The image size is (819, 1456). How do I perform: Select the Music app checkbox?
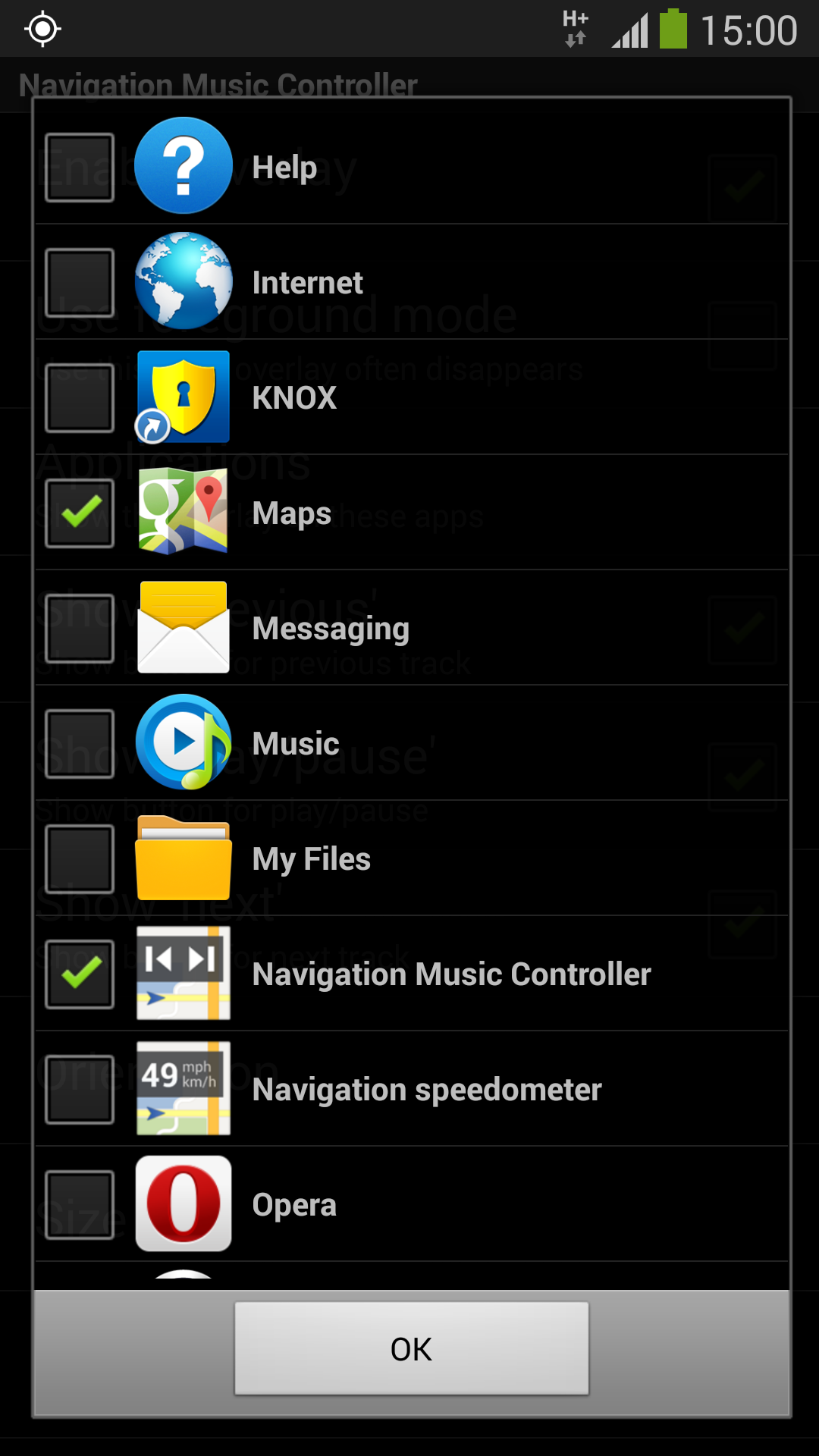(80, 744)
